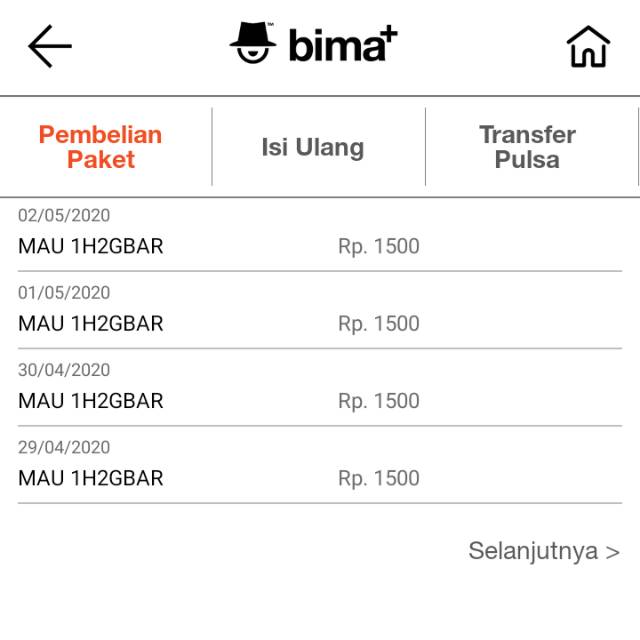640x640 pixels.
Task: Select the Pembelian Paket tab
Action: (x=100, y=147)
